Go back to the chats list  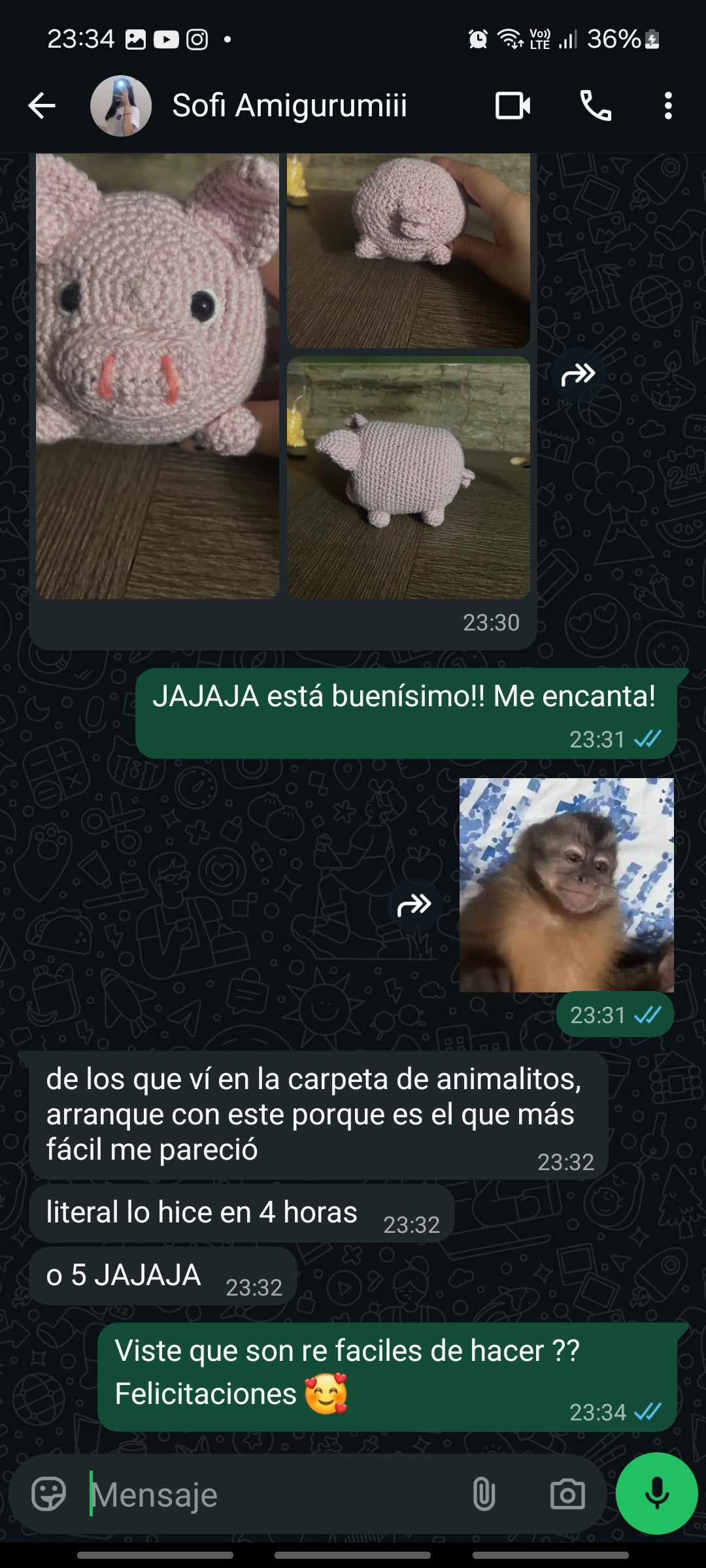(x=42, y=106)
